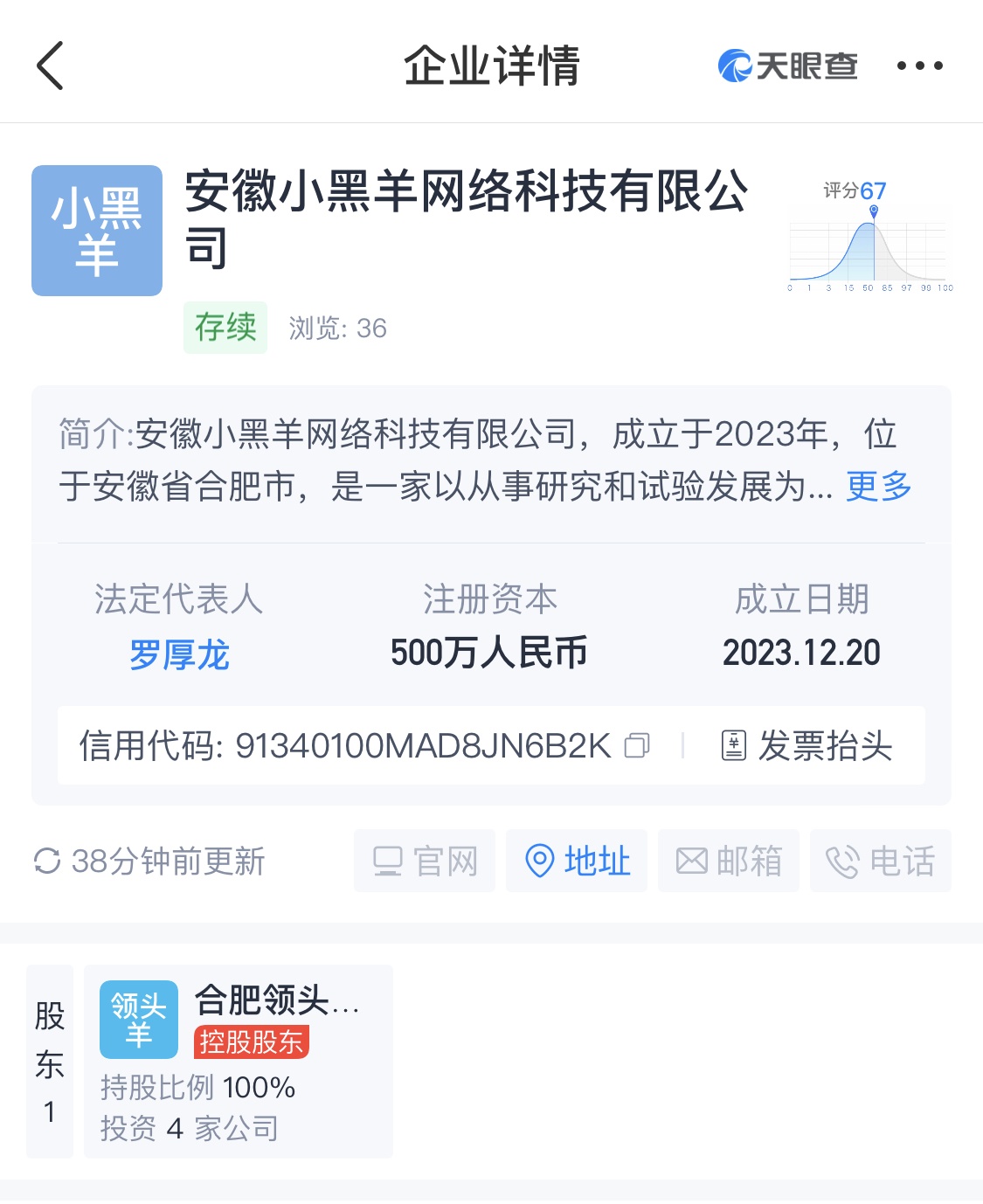Screen dimensions: 983x1204
Task: Open legal representative 罗厚龙's profile
Action: click(x=179, y=654)
